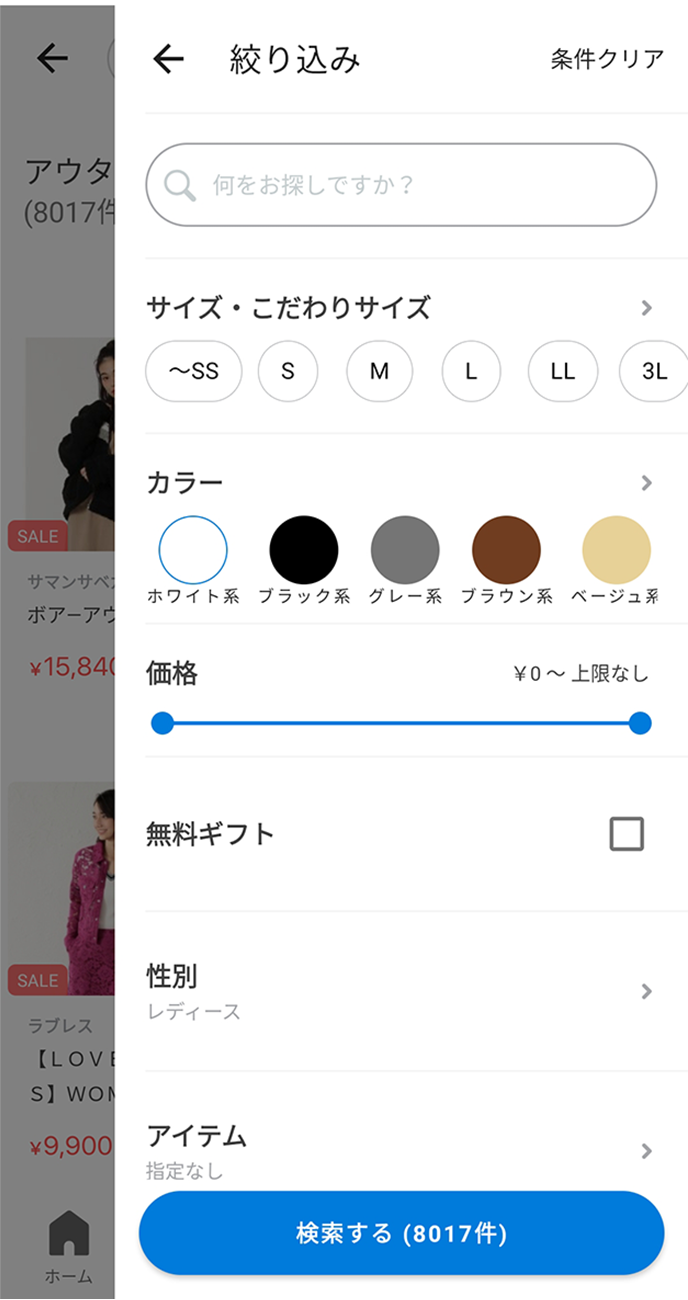
Task: Choose the LL size chip
Action: coord(563,372)
